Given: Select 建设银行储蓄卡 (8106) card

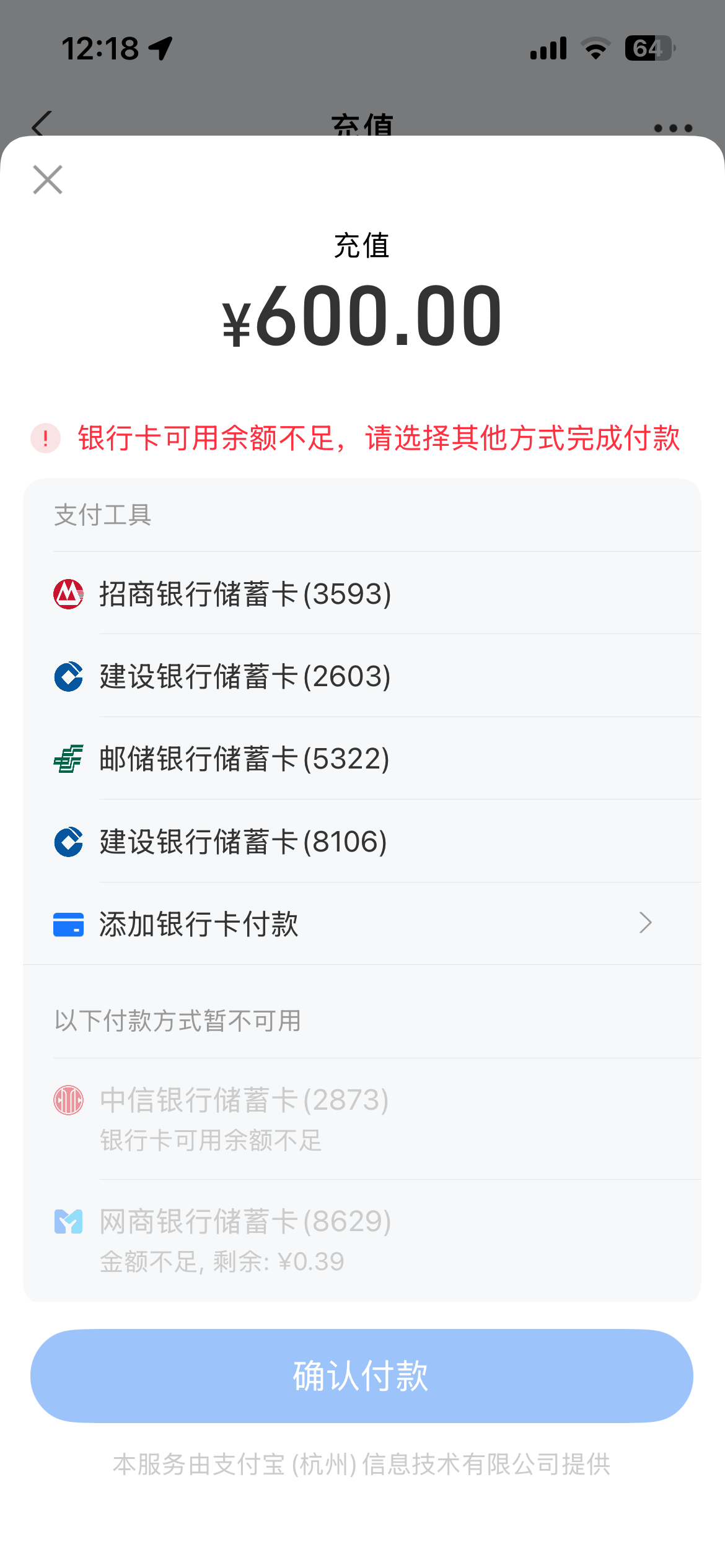Looking at the screenshot, I should click(x=362, y=841).
